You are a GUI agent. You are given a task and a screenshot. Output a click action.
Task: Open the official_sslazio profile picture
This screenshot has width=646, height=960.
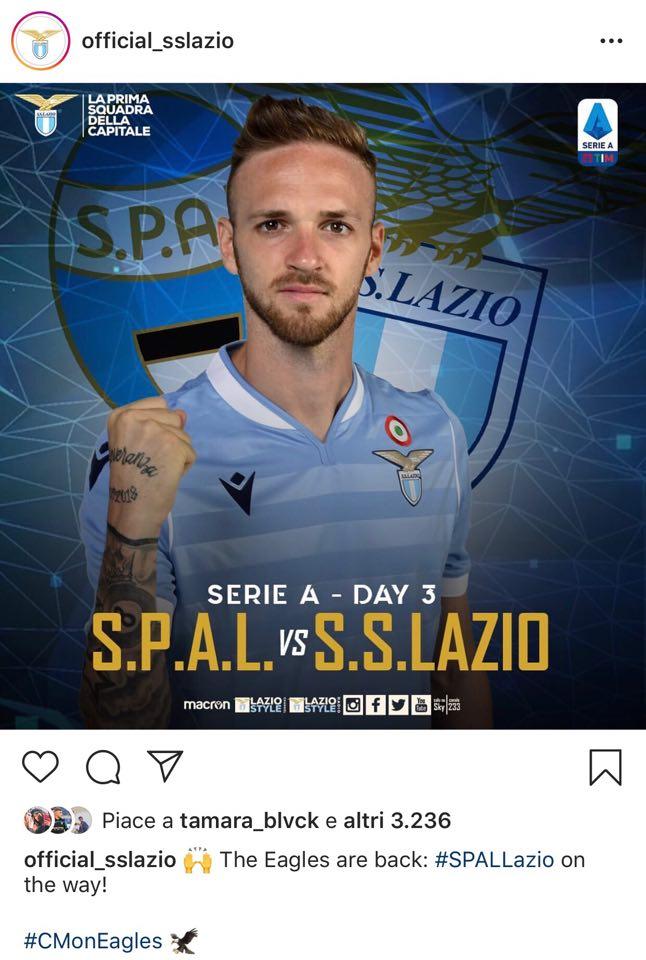coord(41,41)
